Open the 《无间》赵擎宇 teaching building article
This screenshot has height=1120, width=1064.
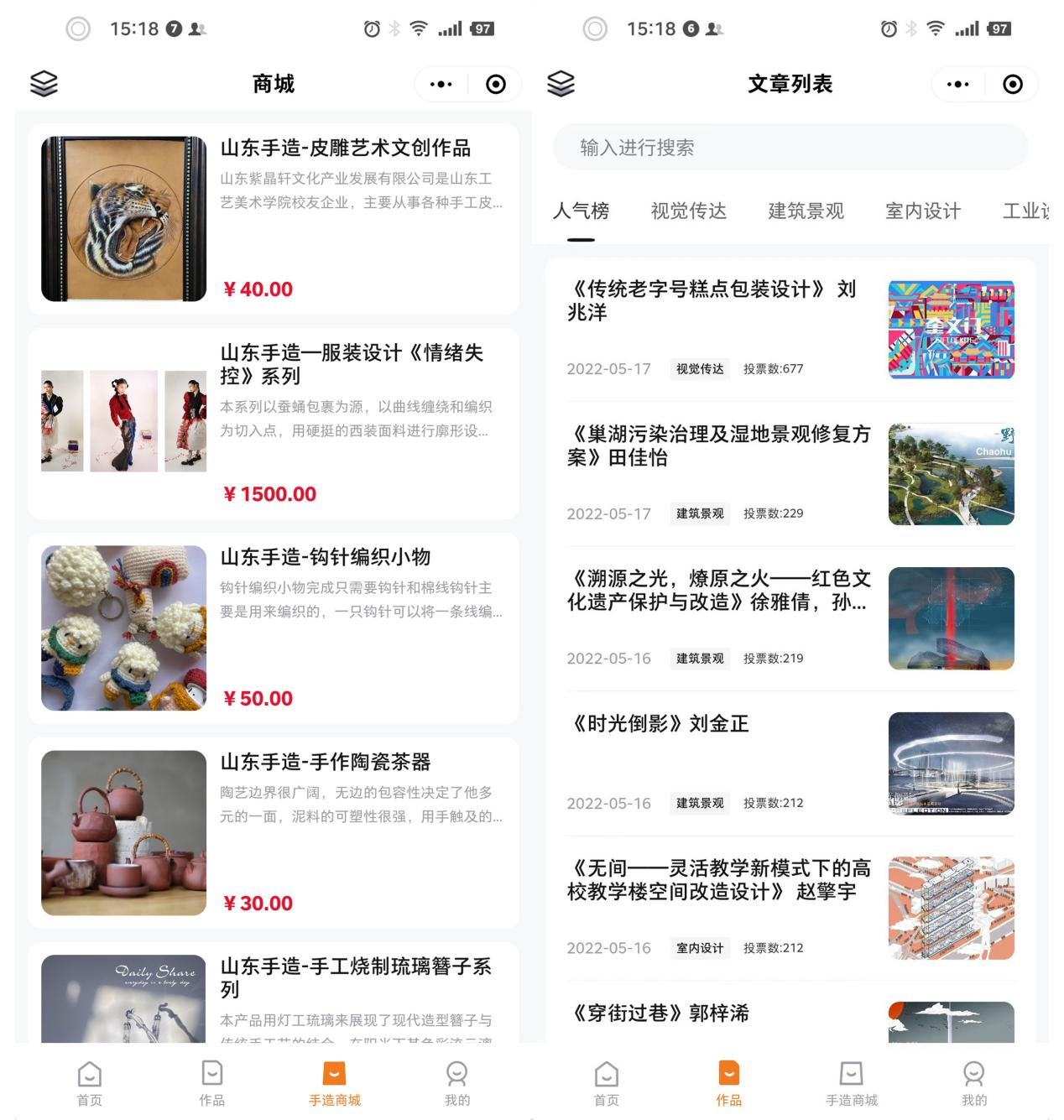718,879
